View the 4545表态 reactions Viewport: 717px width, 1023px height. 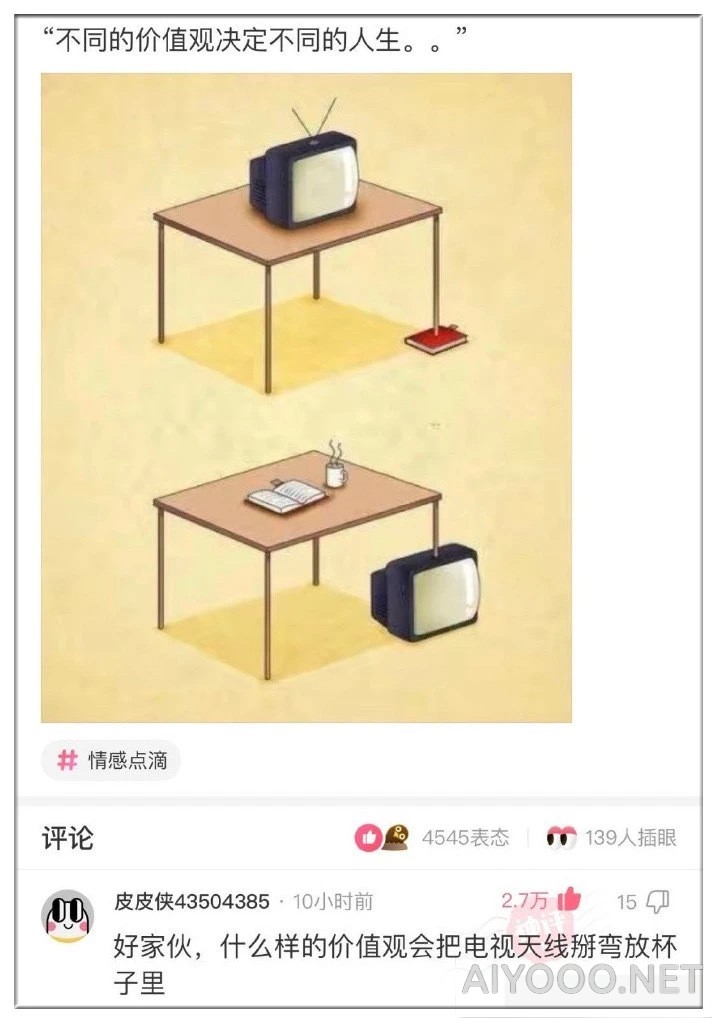tap(432, 838)
